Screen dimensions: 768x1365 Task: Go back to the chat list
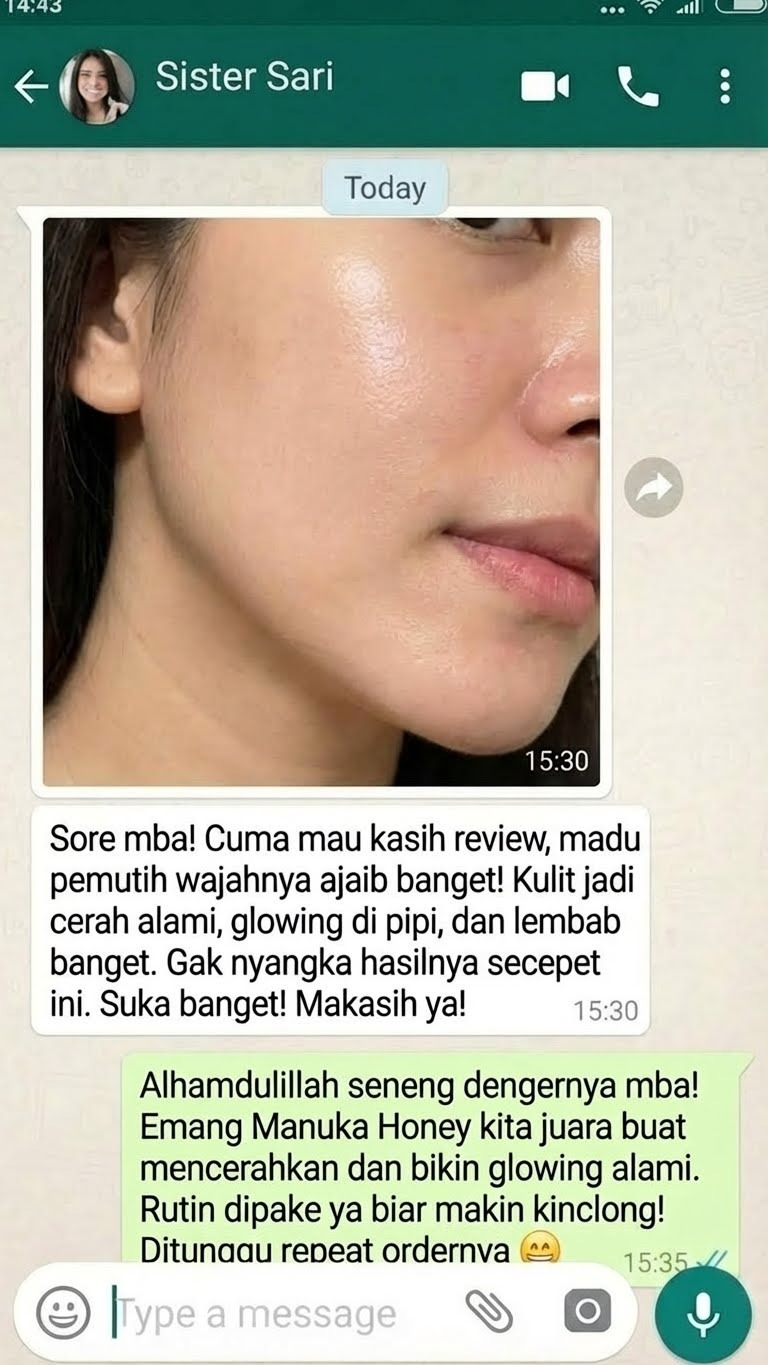tap(29, 88)
